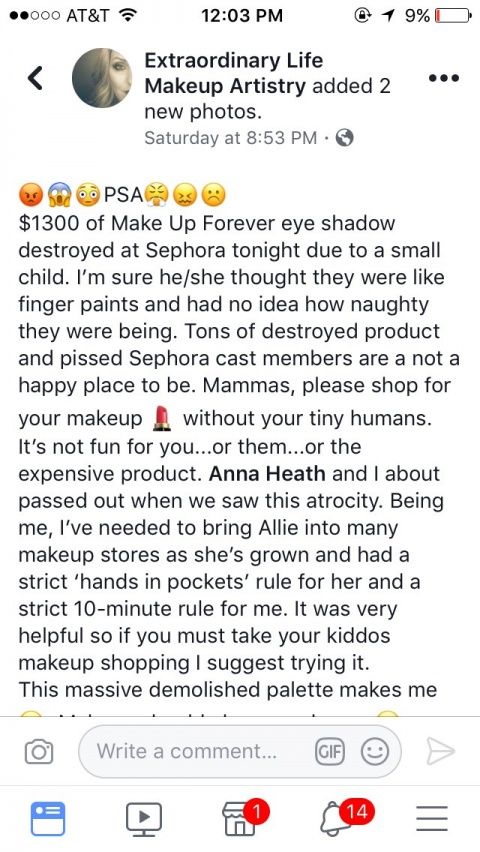Go back with the left arrow
The image size is (480, 852).
pyautogui.click(x=35, y=78)
